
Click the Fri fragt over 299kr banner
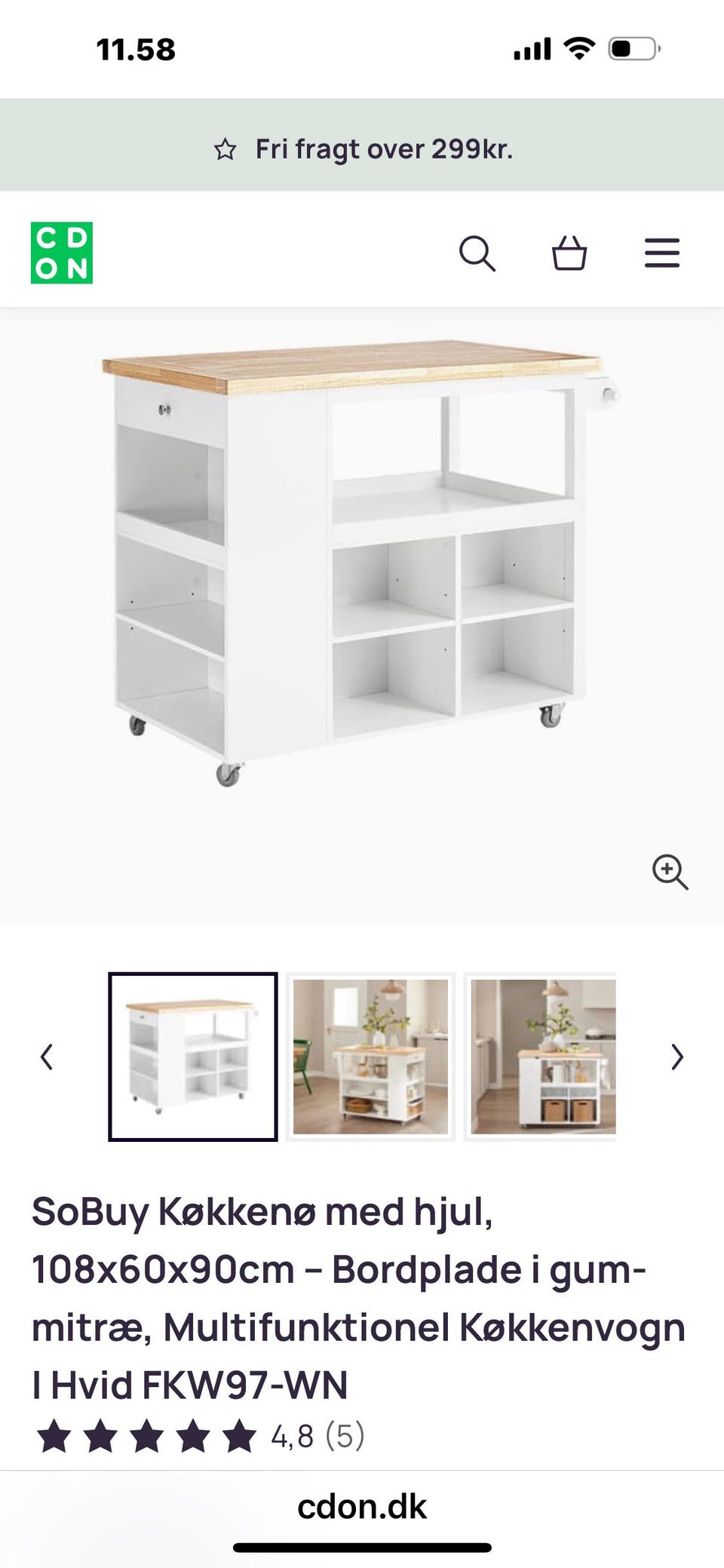tap(362, 149)
